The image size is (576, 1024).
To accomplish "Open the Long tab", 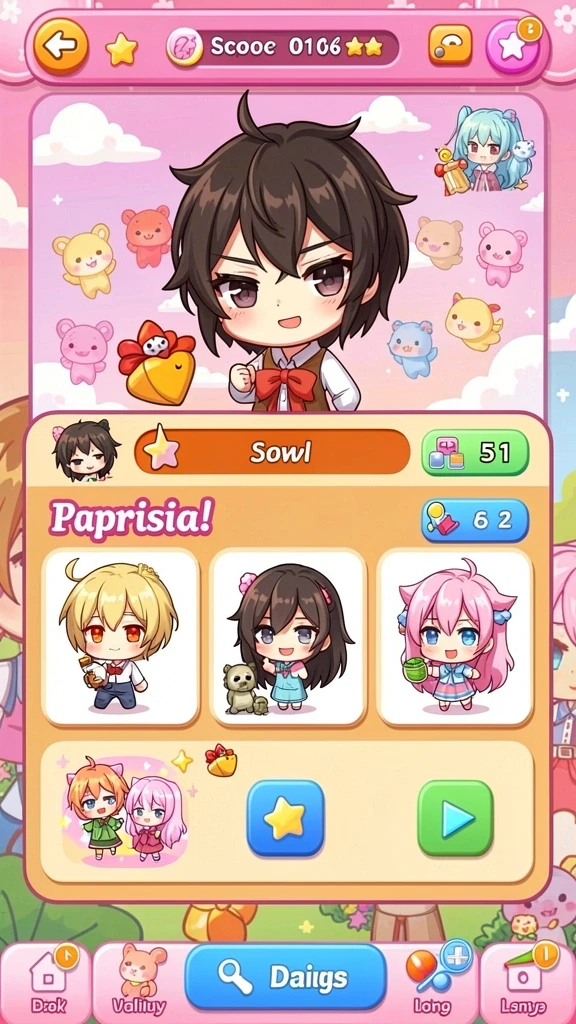I will point(432,980).
